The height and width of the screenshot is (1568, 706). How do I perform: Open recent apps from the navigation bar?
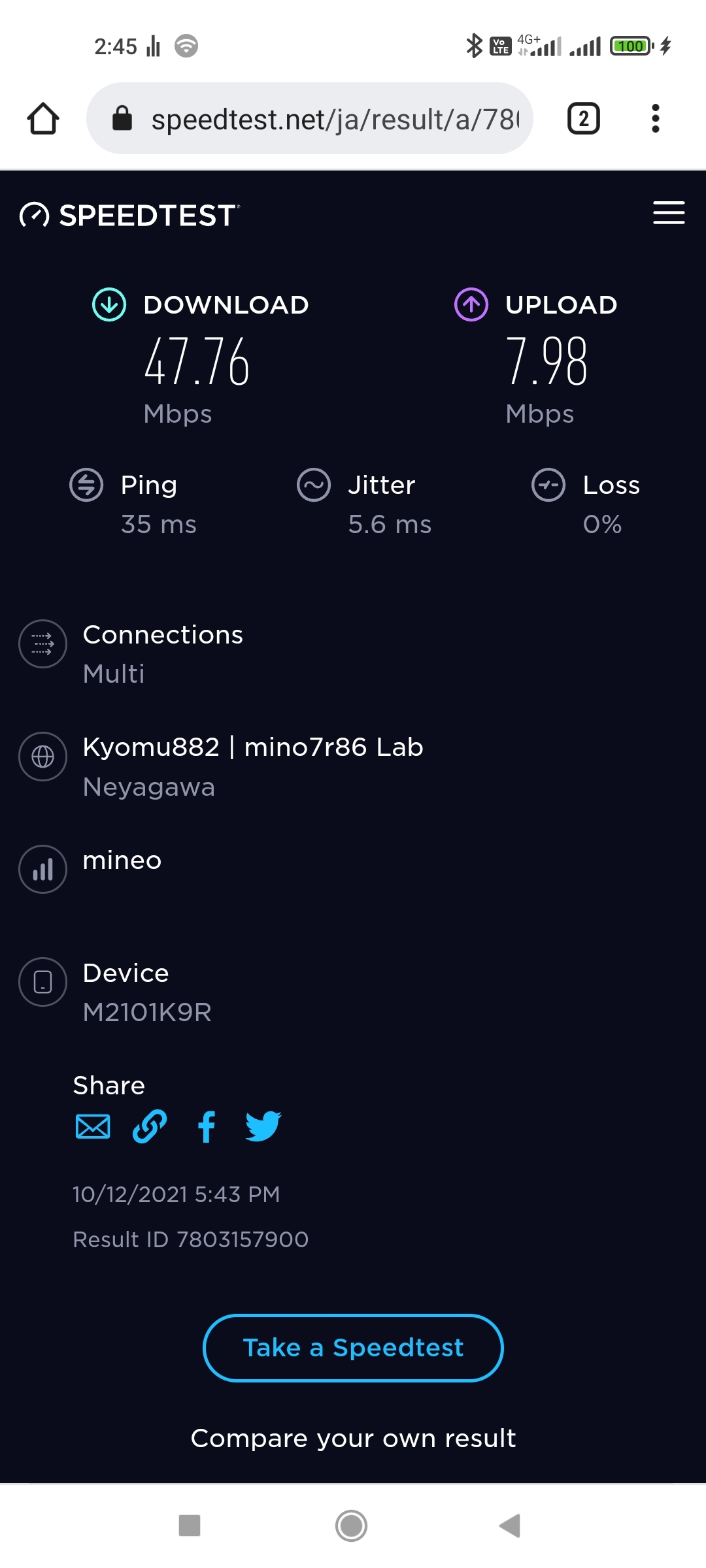point(190,1526)
